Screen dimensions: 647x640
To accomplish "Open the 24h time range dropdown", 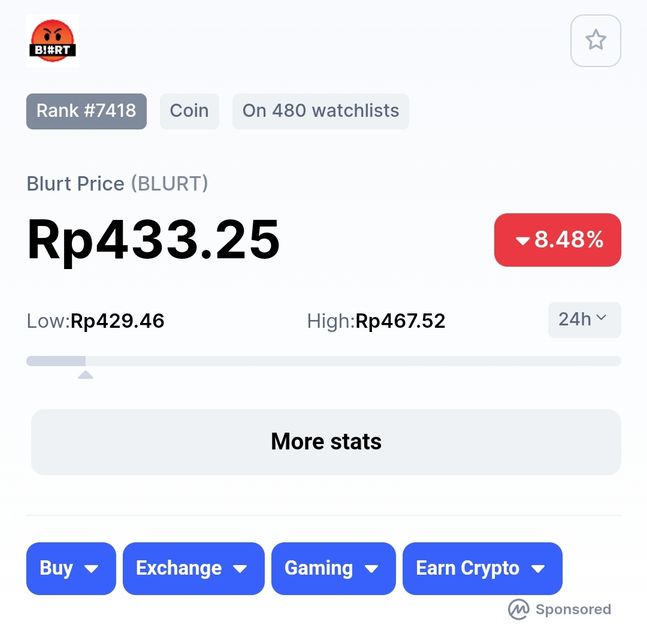I will point(584,320).
